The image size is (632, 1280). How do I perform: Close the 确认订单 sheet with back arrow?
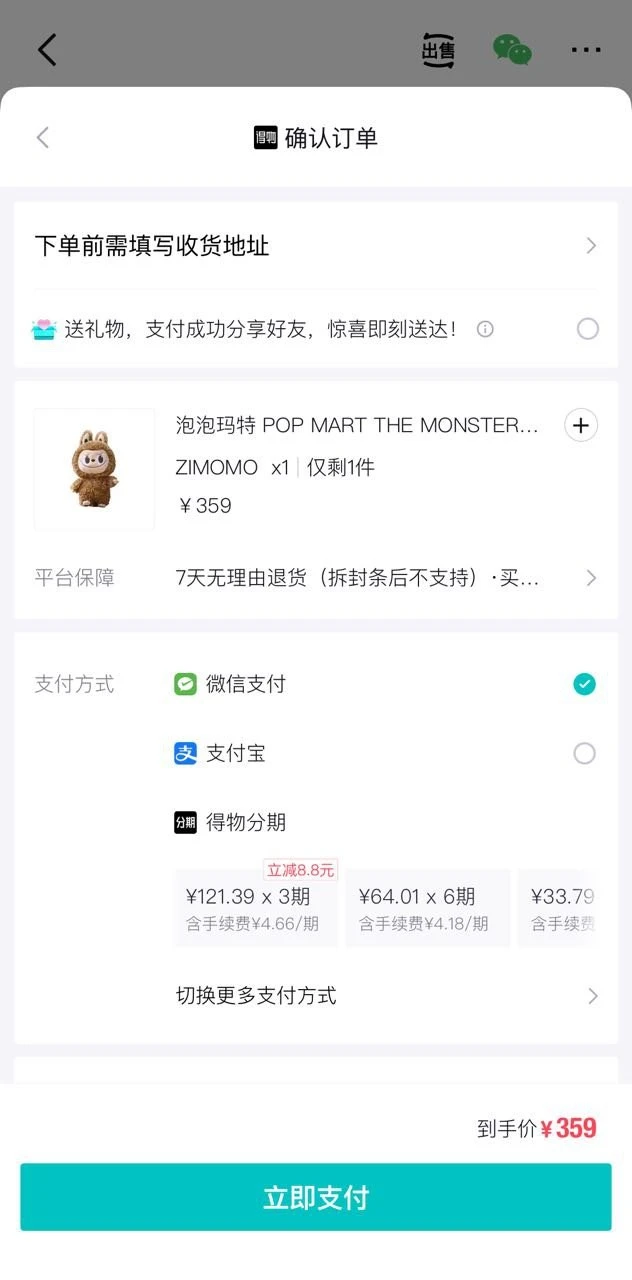pos(43,138)
